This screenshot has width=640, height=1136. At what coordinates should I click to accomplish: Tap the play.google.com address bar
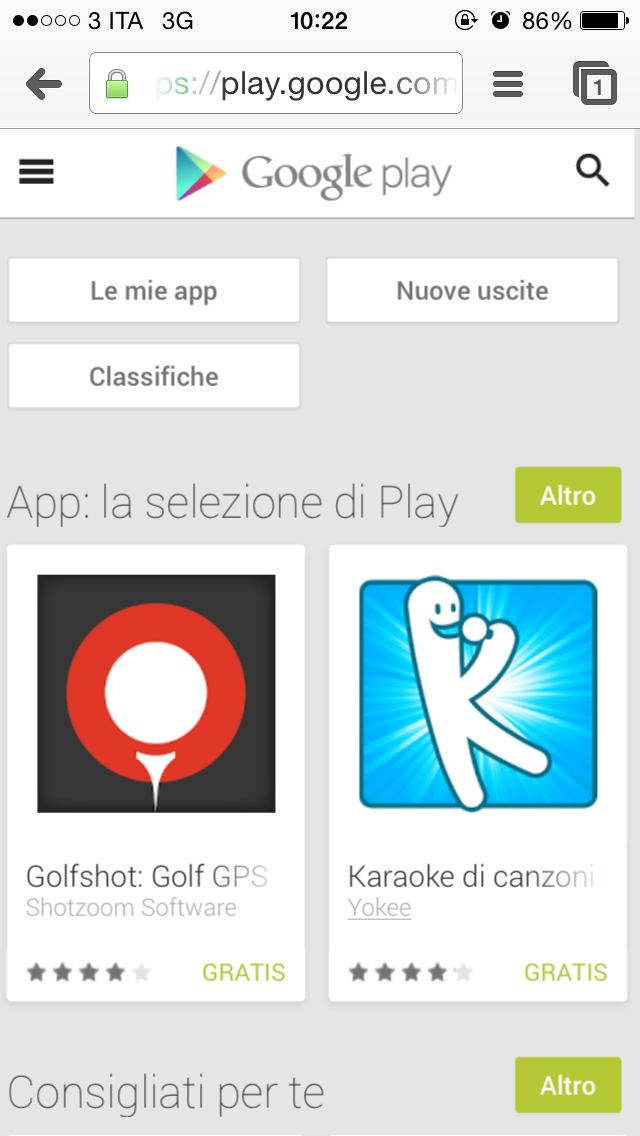[x=276, y=83]
